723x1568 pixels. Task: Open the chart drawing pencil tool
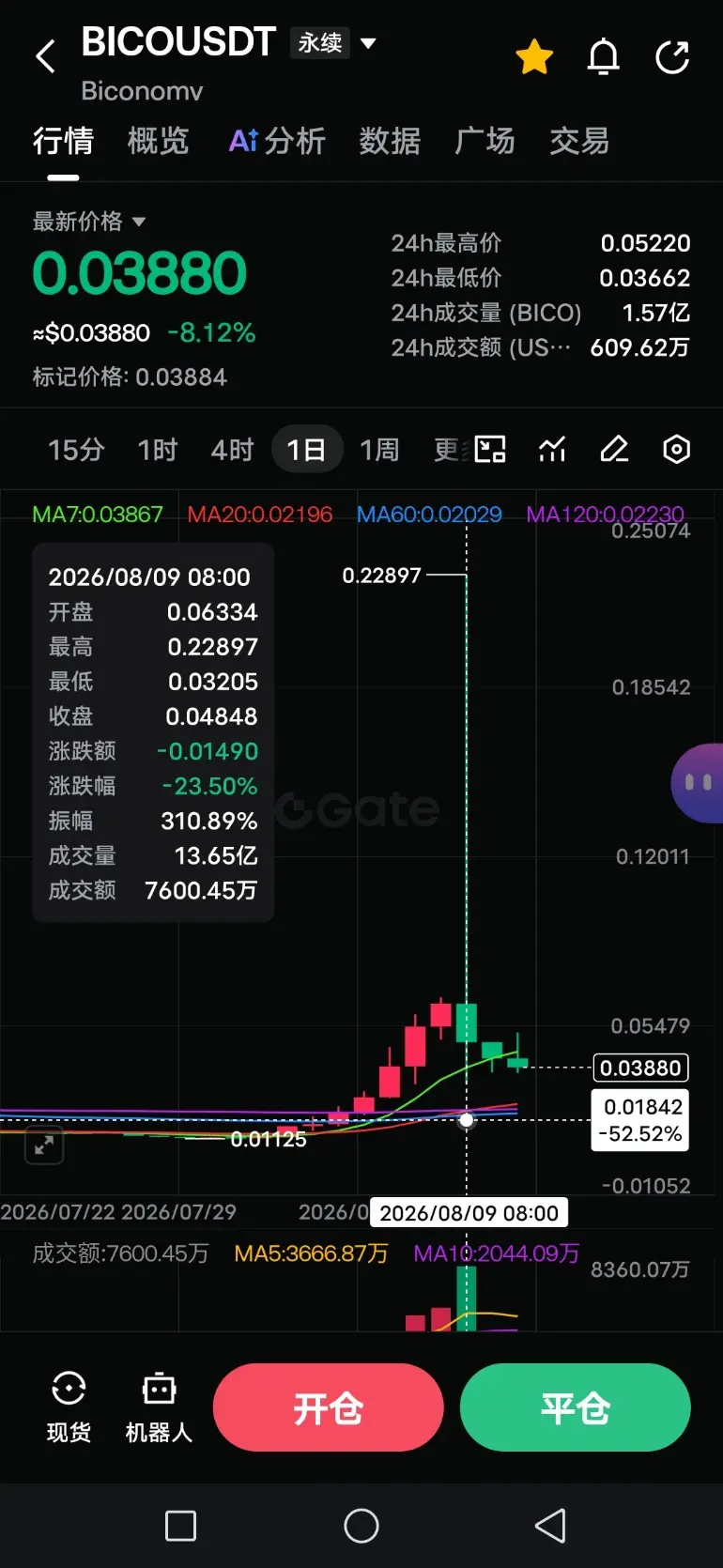point(614,450)
